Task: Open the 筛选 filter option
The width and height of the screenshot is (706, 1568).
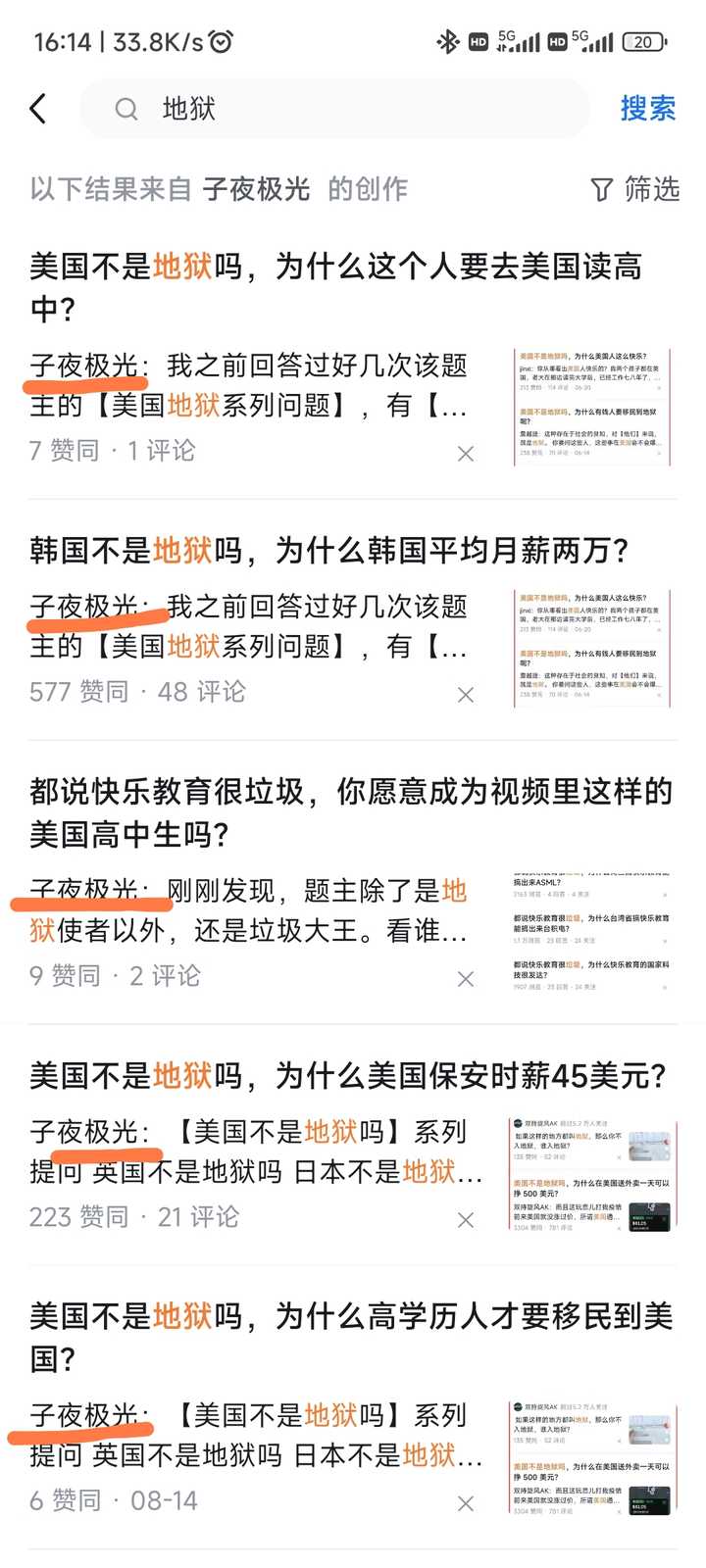Action: [635, 189]
